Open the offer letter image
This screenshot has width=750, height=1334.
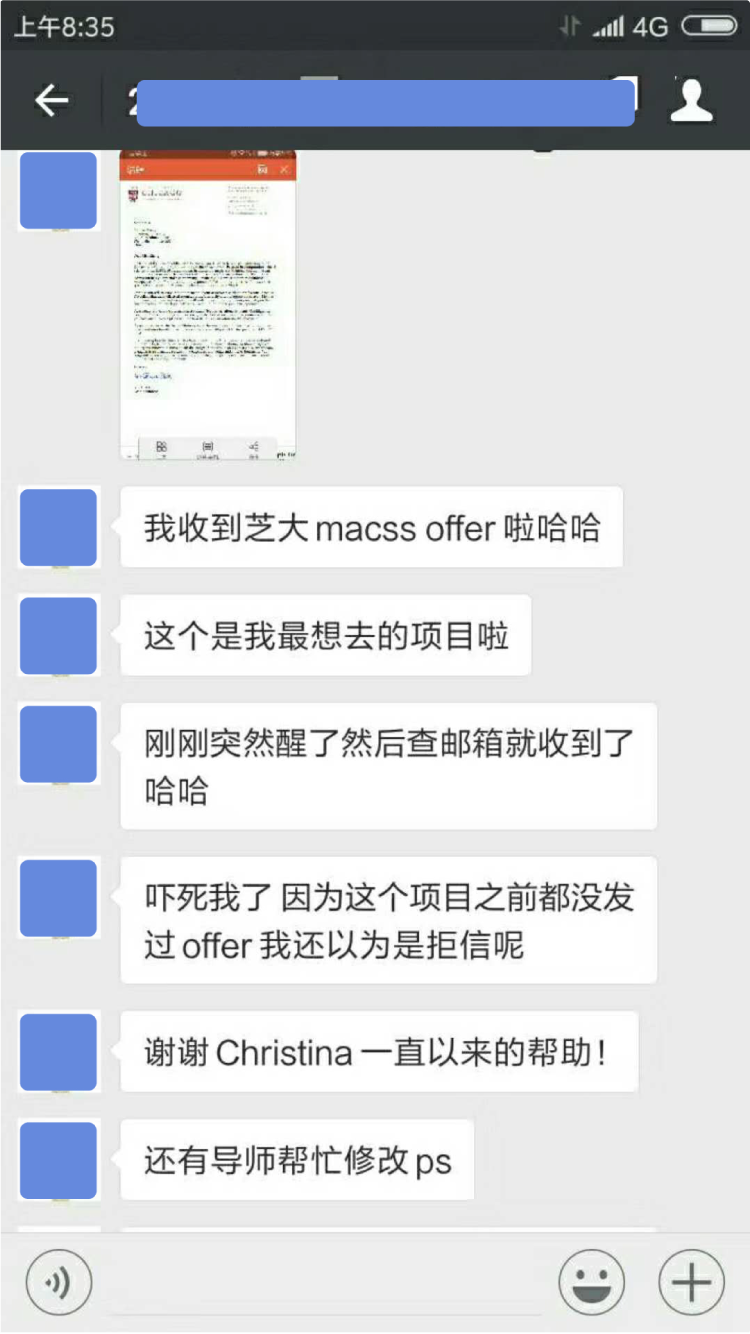point(208,305)
